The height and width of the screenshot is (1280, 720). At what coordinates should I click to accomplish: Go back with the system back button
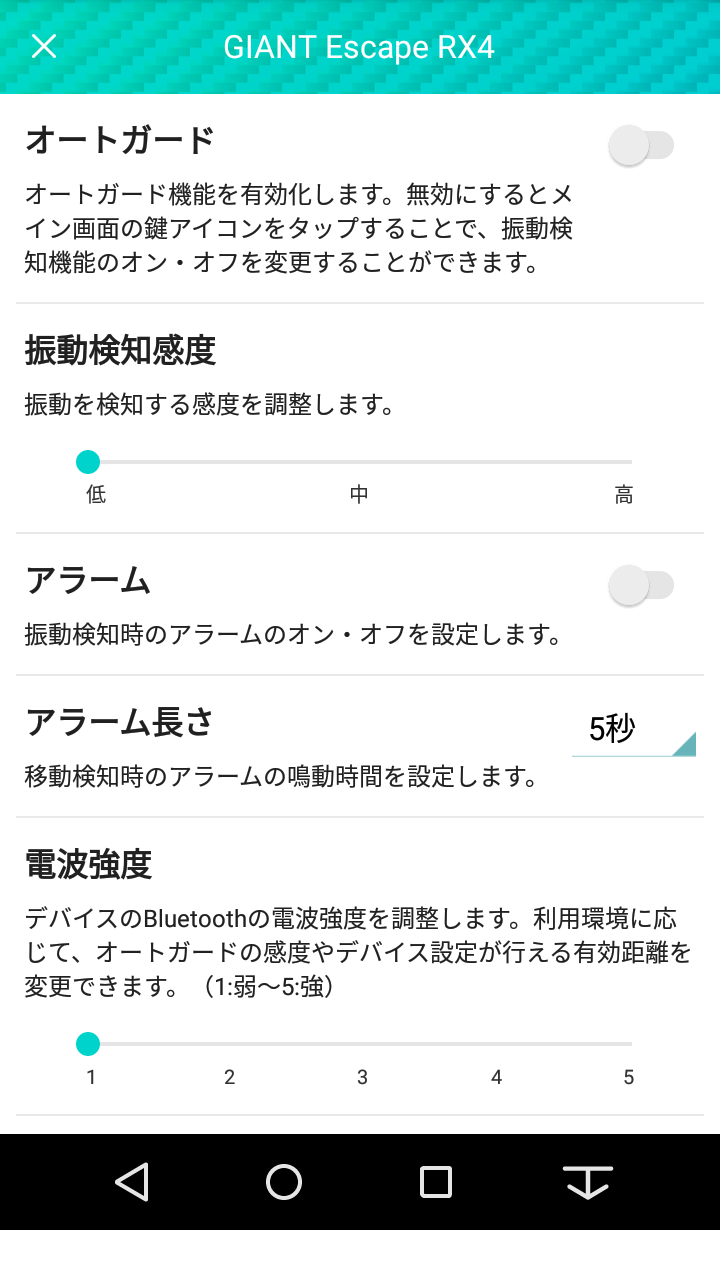coord(132,1182)
